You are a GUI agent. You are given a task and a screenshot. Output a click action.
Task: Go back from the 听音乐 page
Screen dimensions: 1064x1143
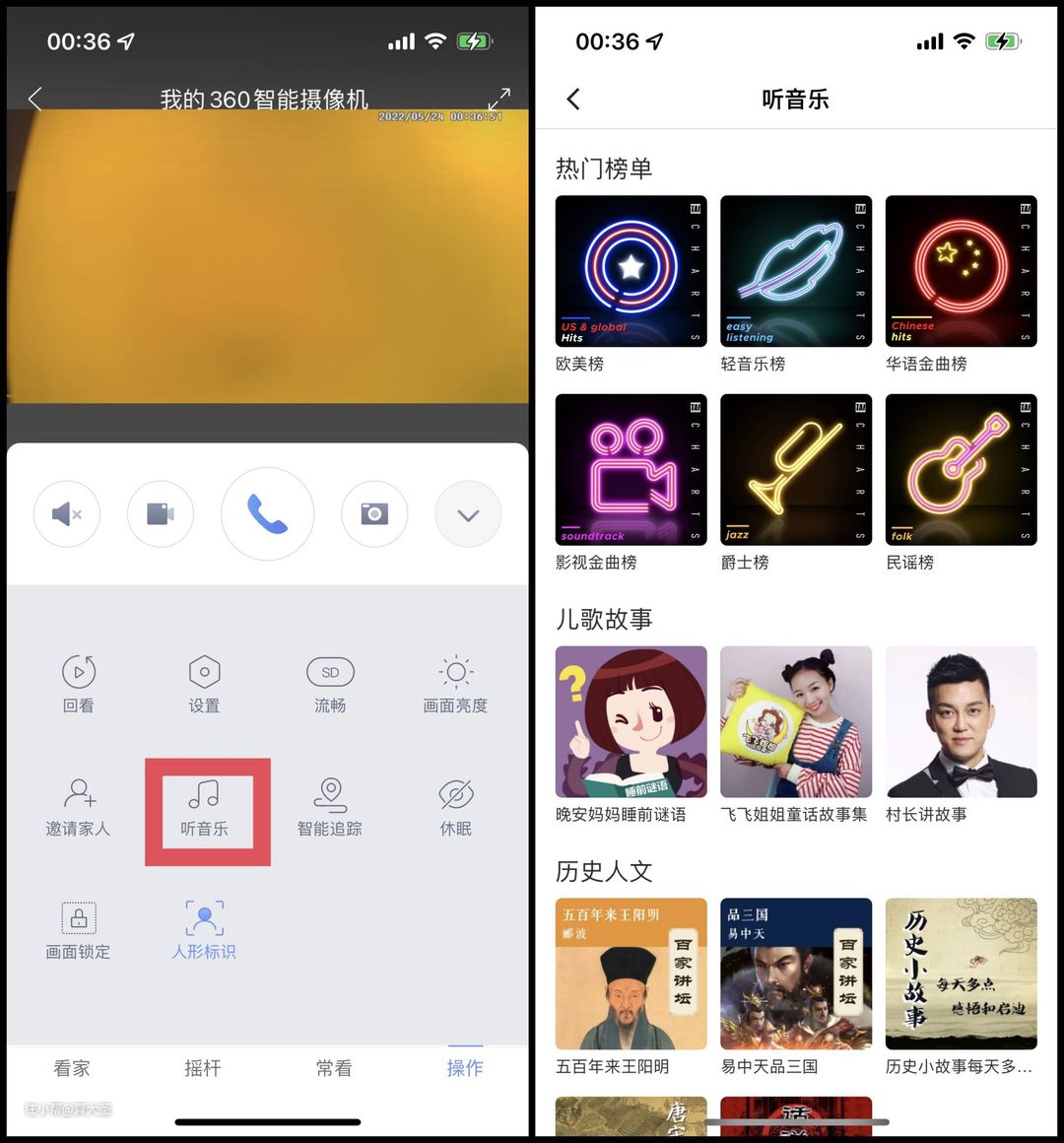(x=574, y=99)
